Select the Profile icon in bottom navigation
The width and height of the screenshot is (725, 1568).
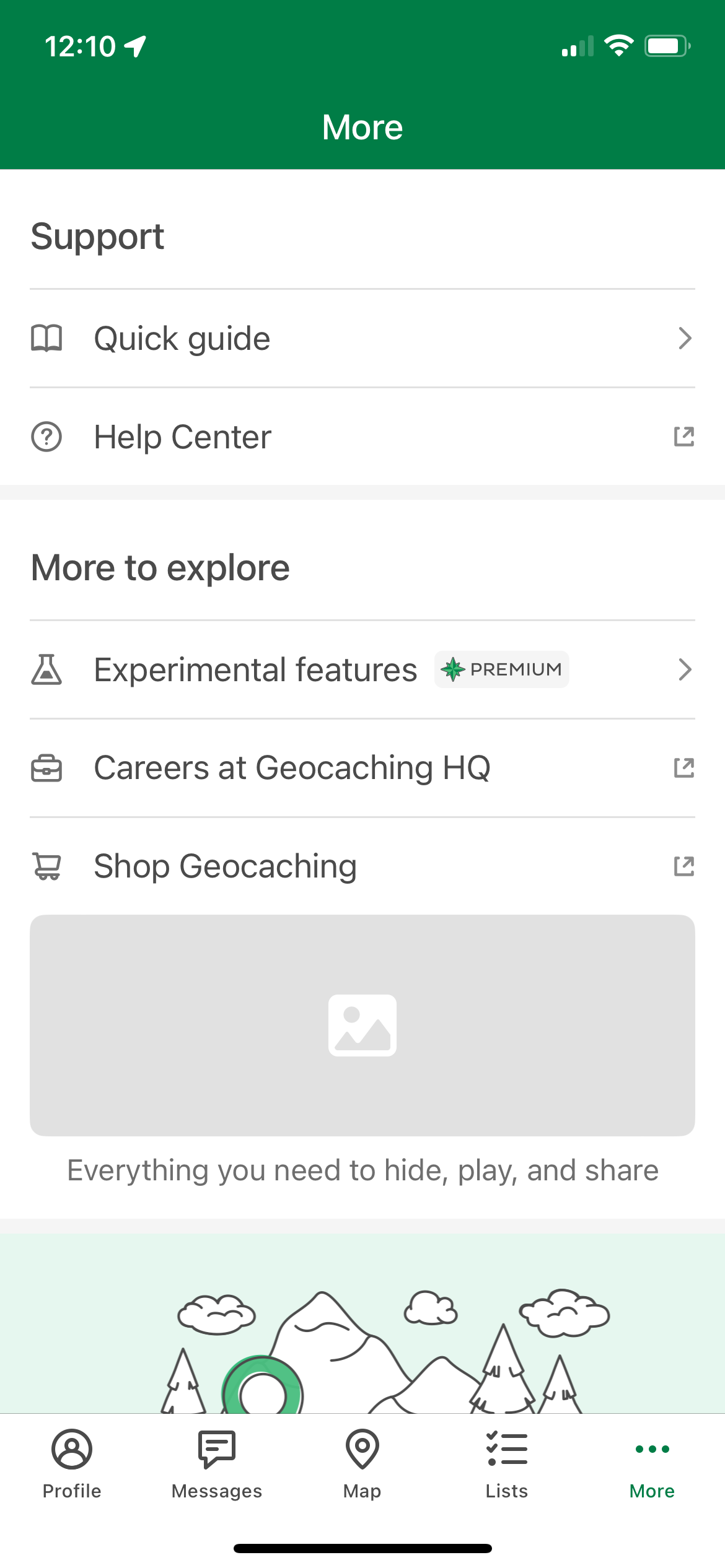coord(71,1449)
